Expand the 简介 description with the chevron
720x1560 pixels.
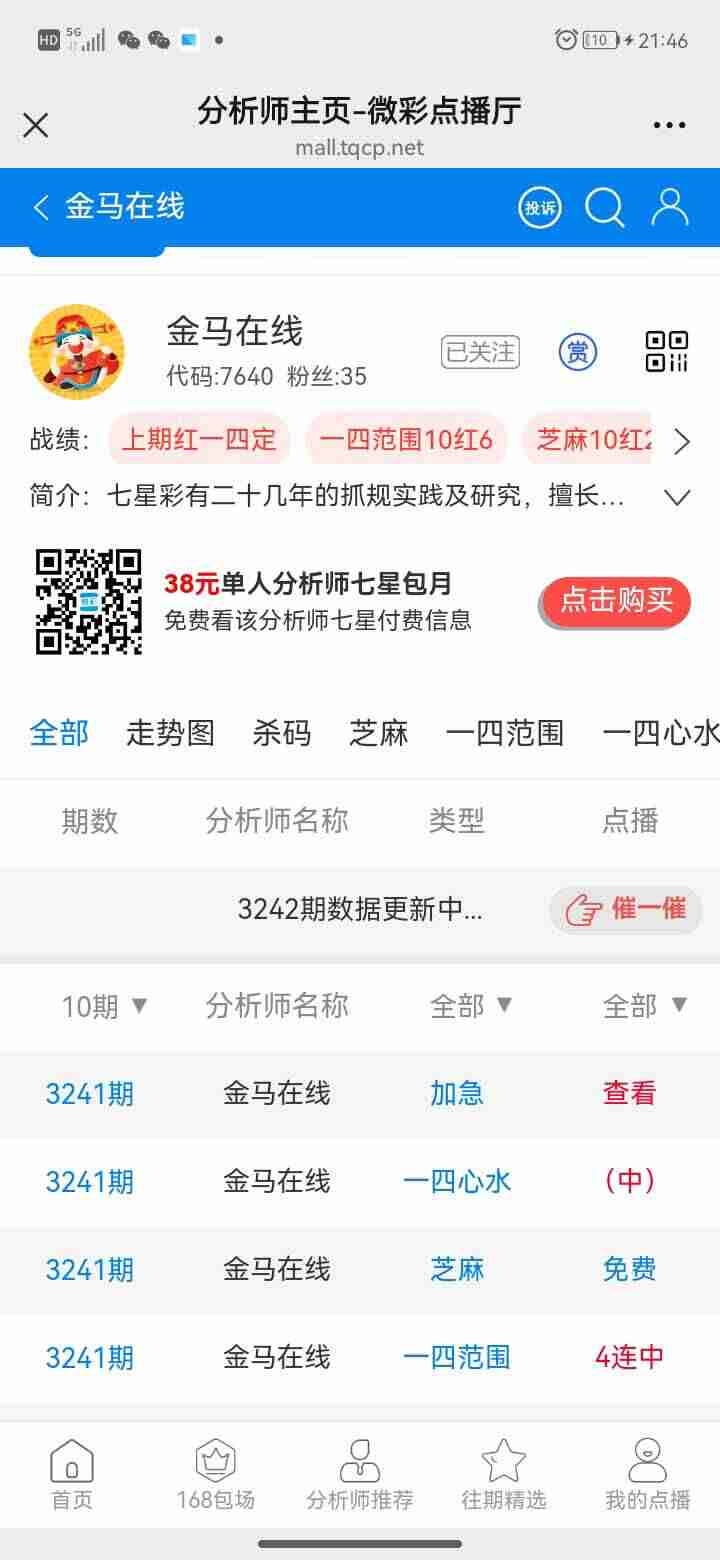[x=677, y=496]
